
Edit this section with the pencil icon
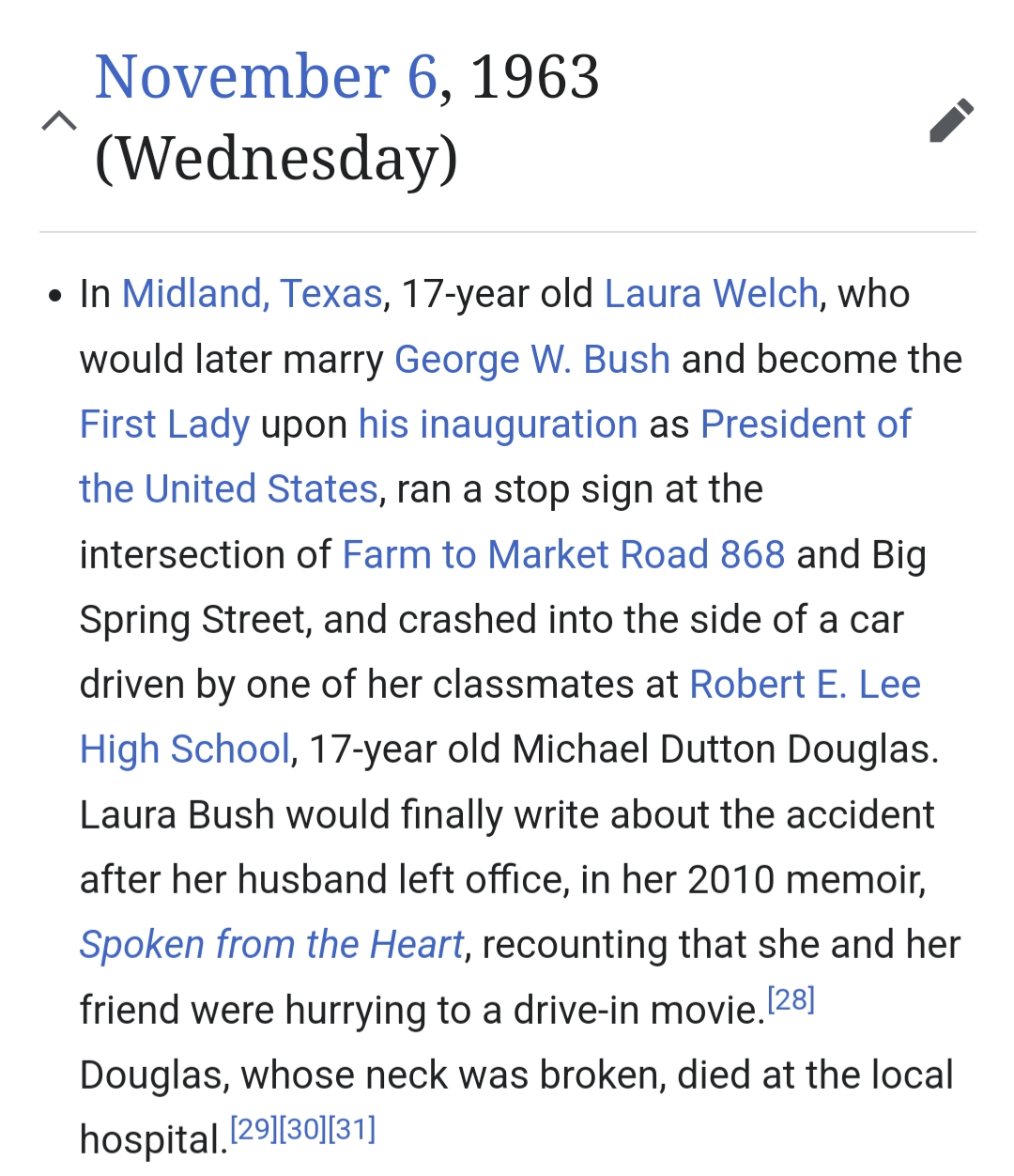pos(951,120)
